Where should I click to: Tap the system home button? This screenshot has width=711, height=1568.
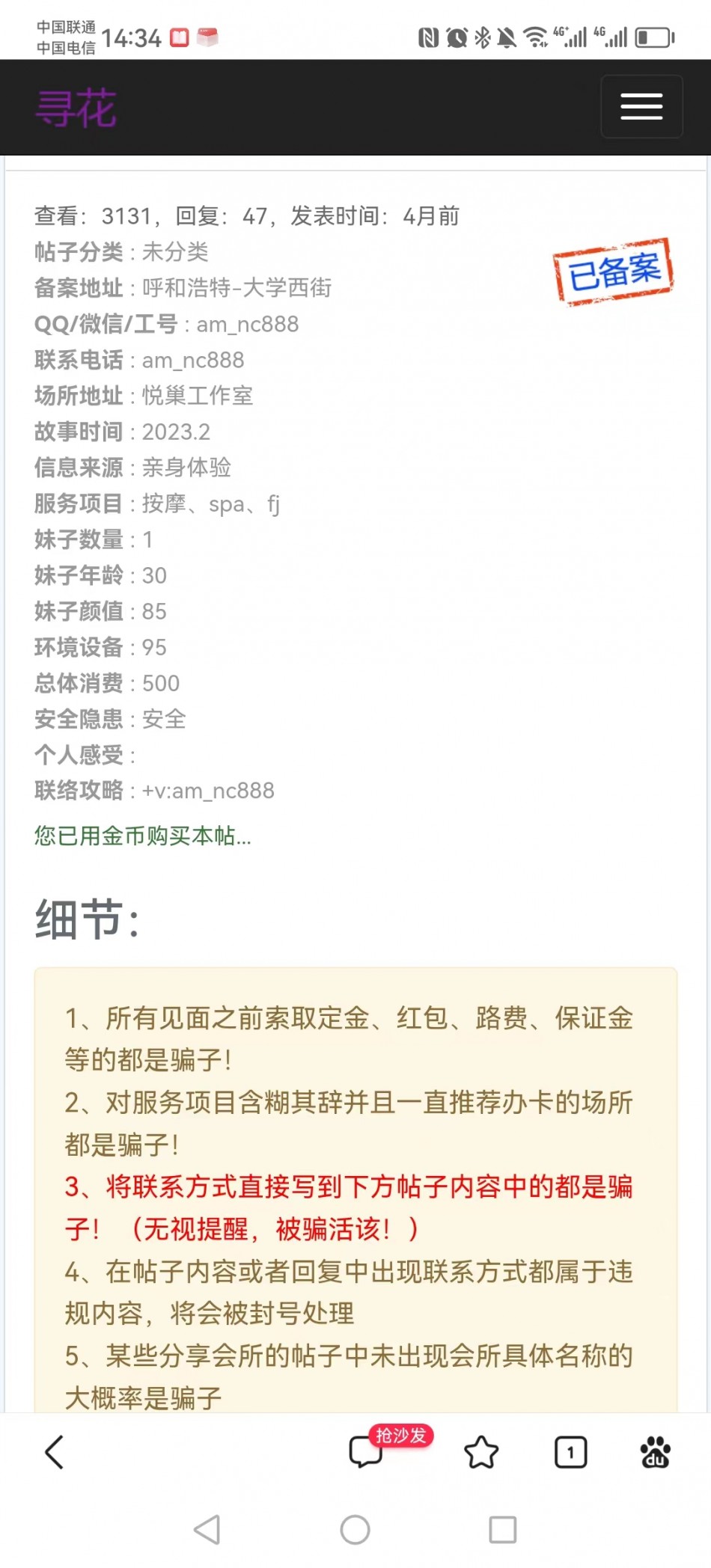tap(355, 1529)
